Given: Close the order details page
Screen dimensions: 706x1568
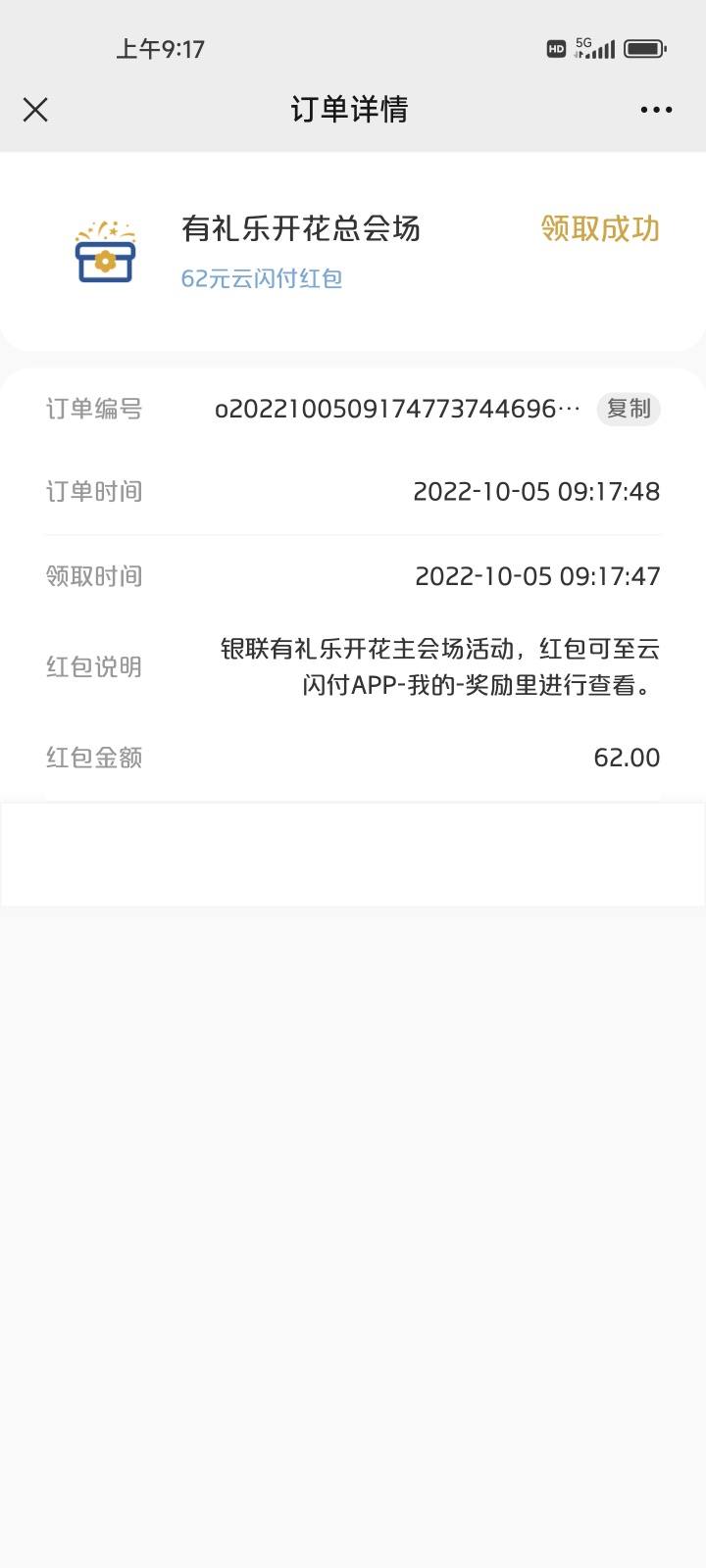Looking at the screenshot, I should (x=35, y=110).
